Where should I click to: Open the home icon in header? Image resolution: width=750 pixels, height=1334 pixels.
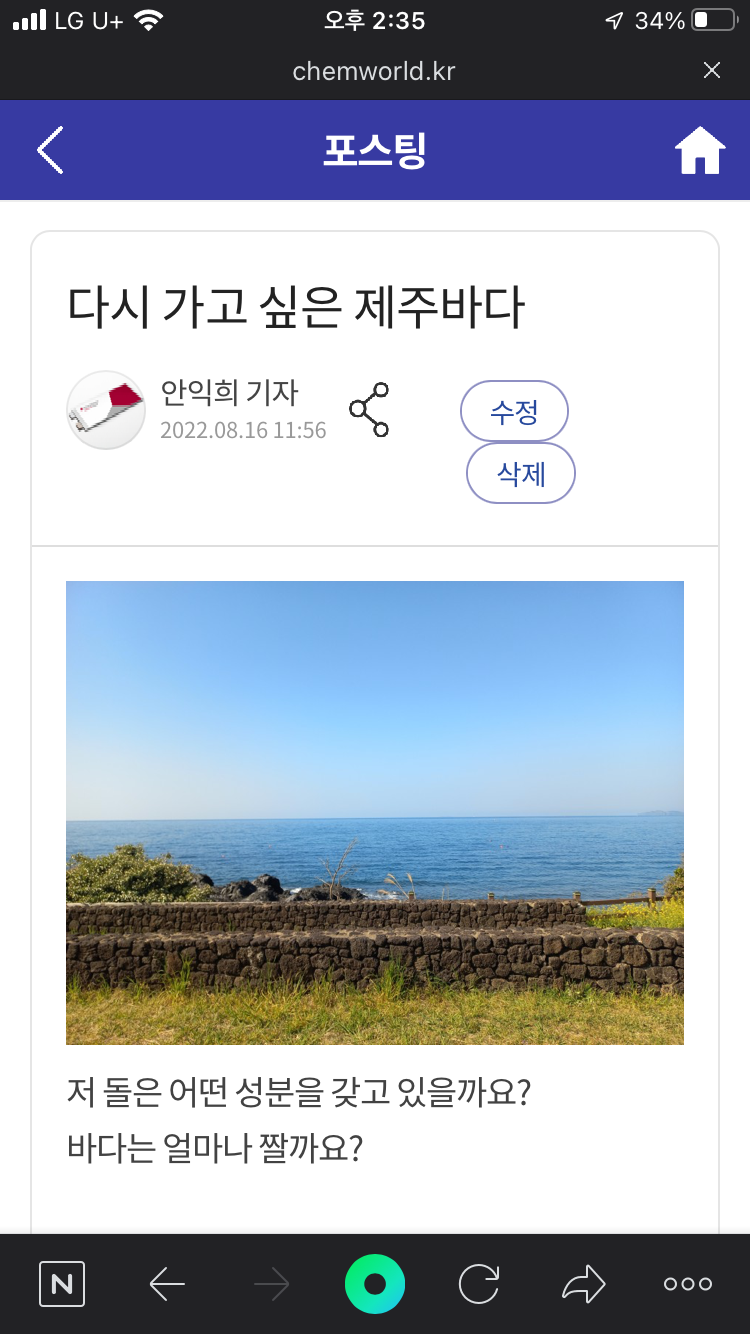pos(699,151)
